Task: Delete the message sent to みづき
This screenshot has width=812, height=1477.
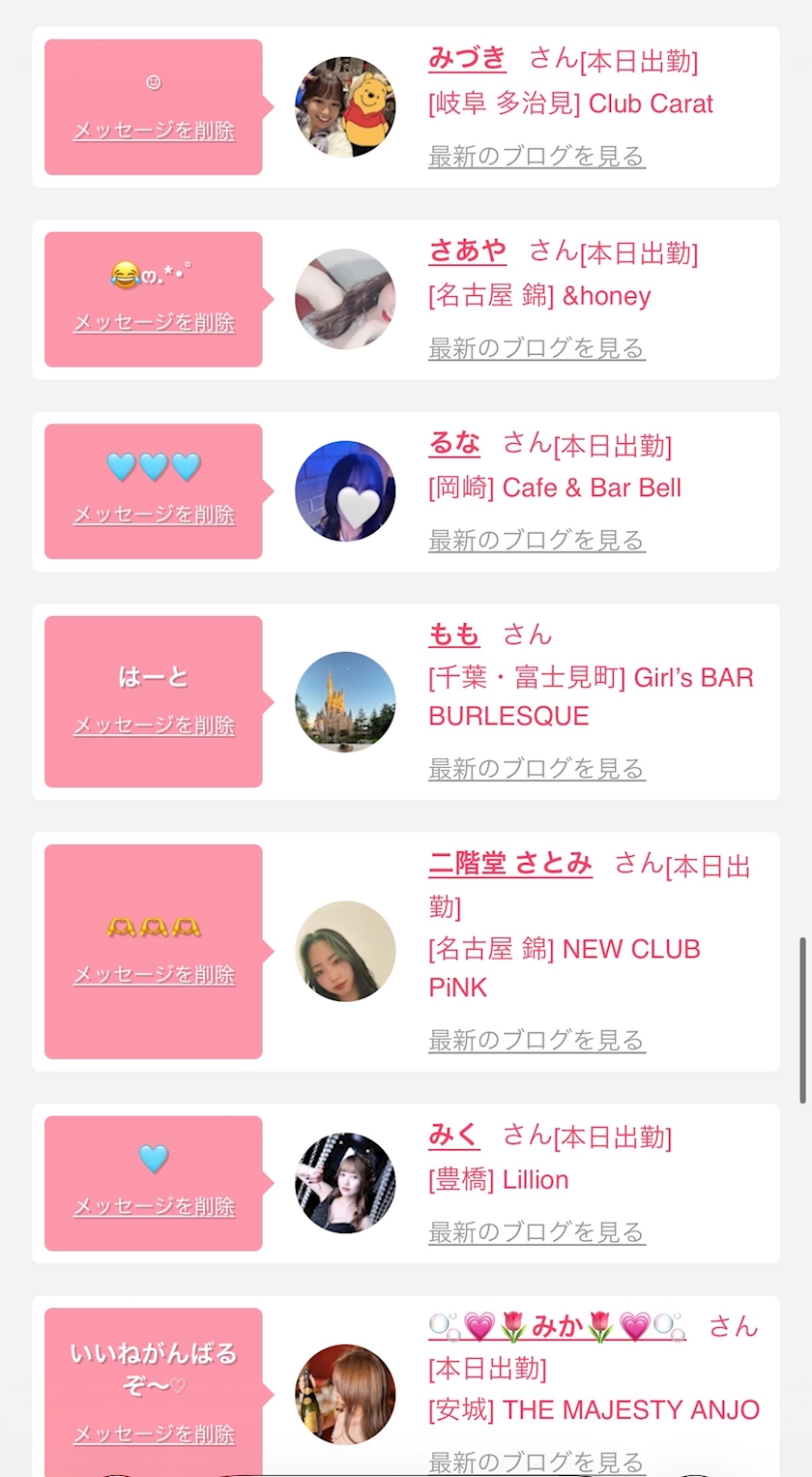Action: click(x=154, y=131)
